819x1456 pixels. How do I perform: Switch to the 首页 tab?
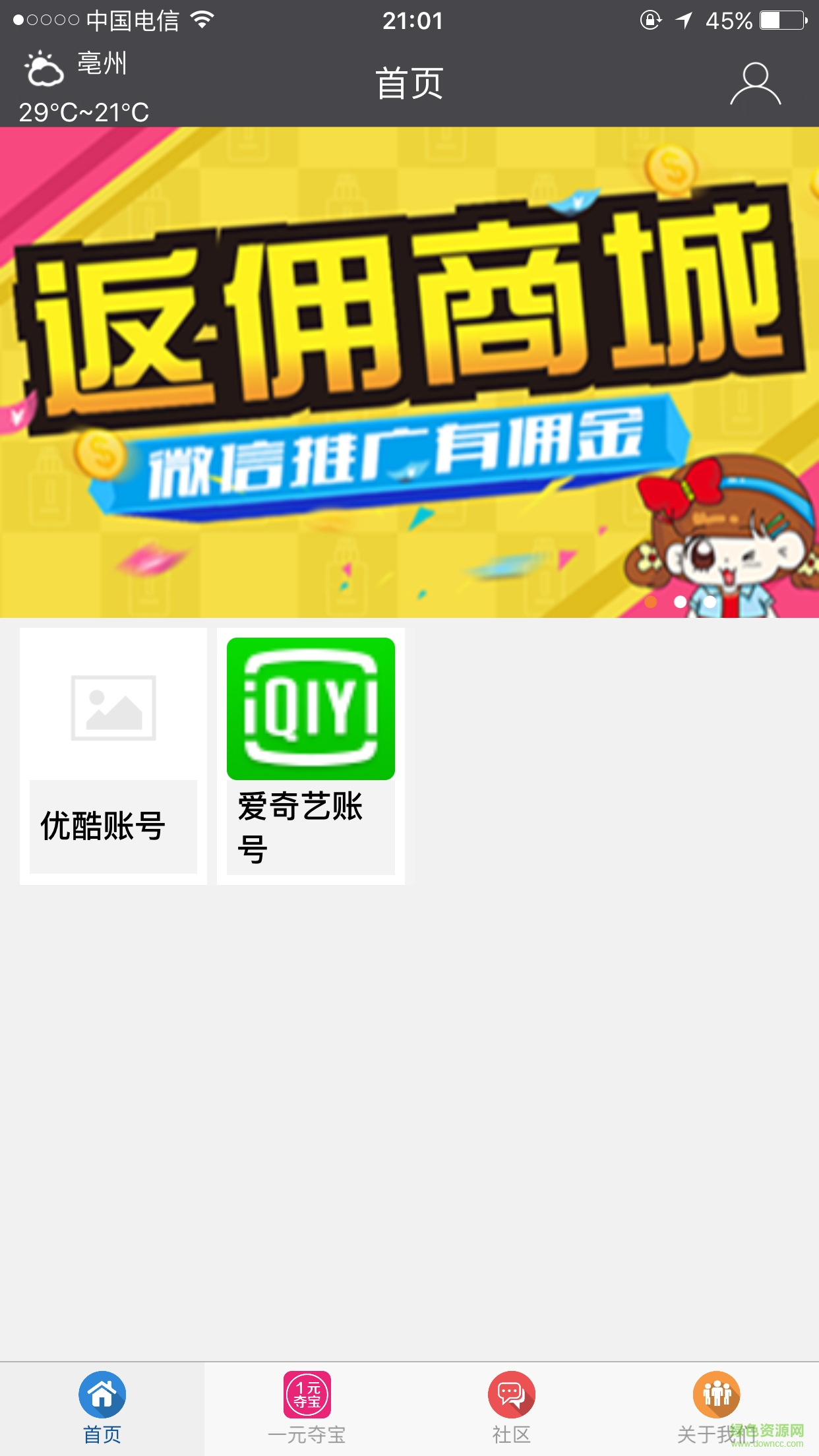[x=102, y=1409]
